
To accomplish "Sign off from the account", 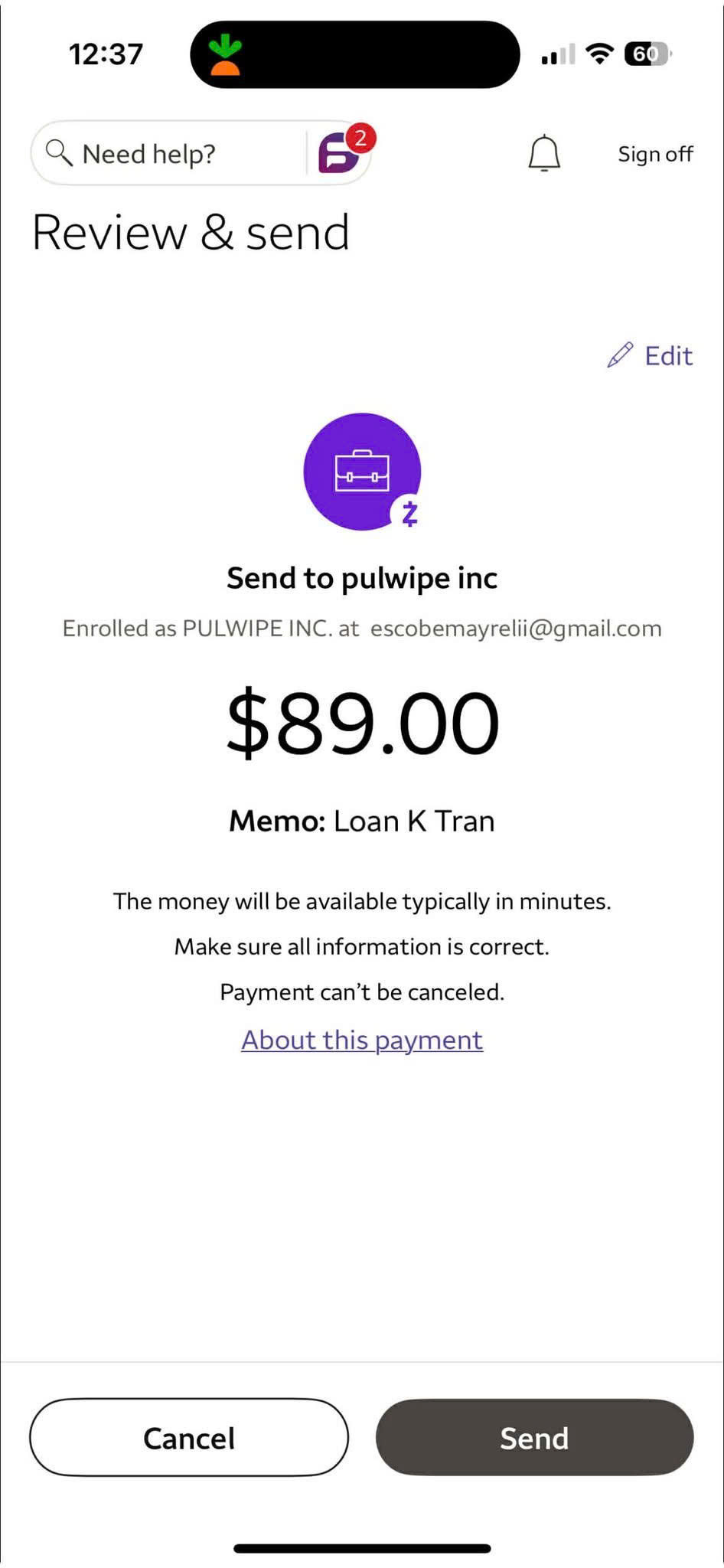I will (x=655, y=154).
